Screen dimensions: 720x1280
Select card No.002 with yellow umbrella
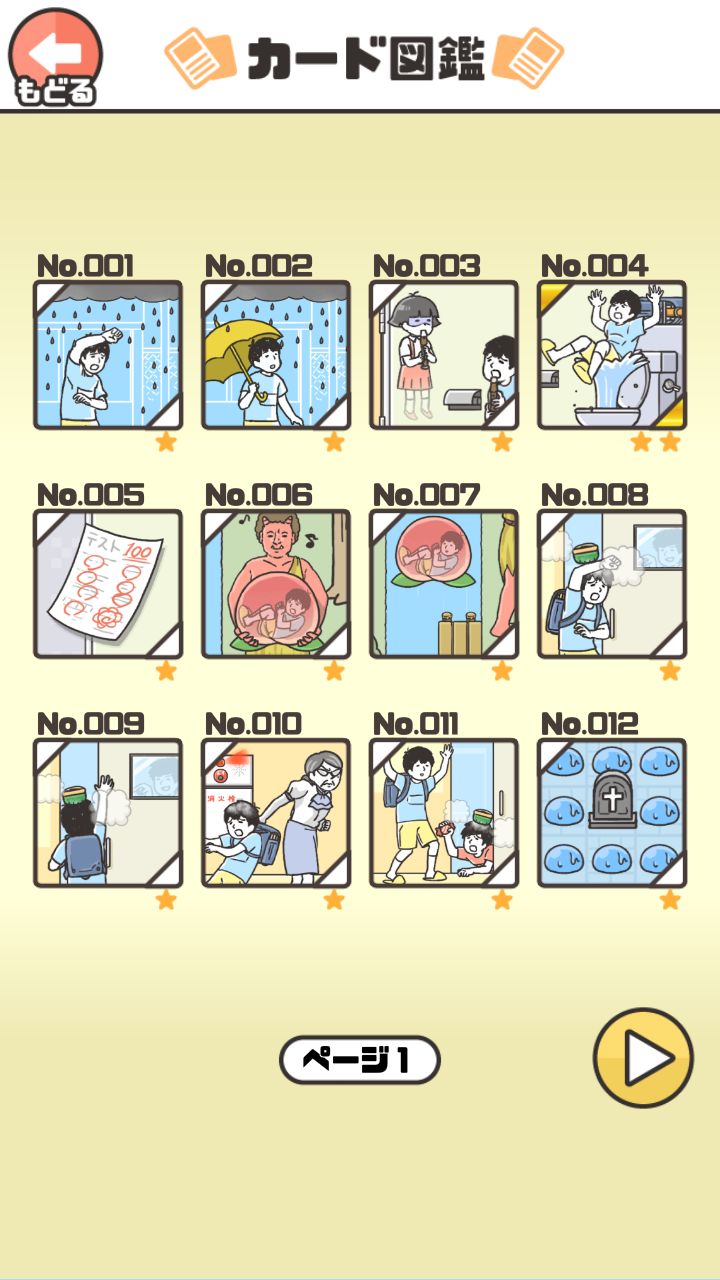click(275, 358)
